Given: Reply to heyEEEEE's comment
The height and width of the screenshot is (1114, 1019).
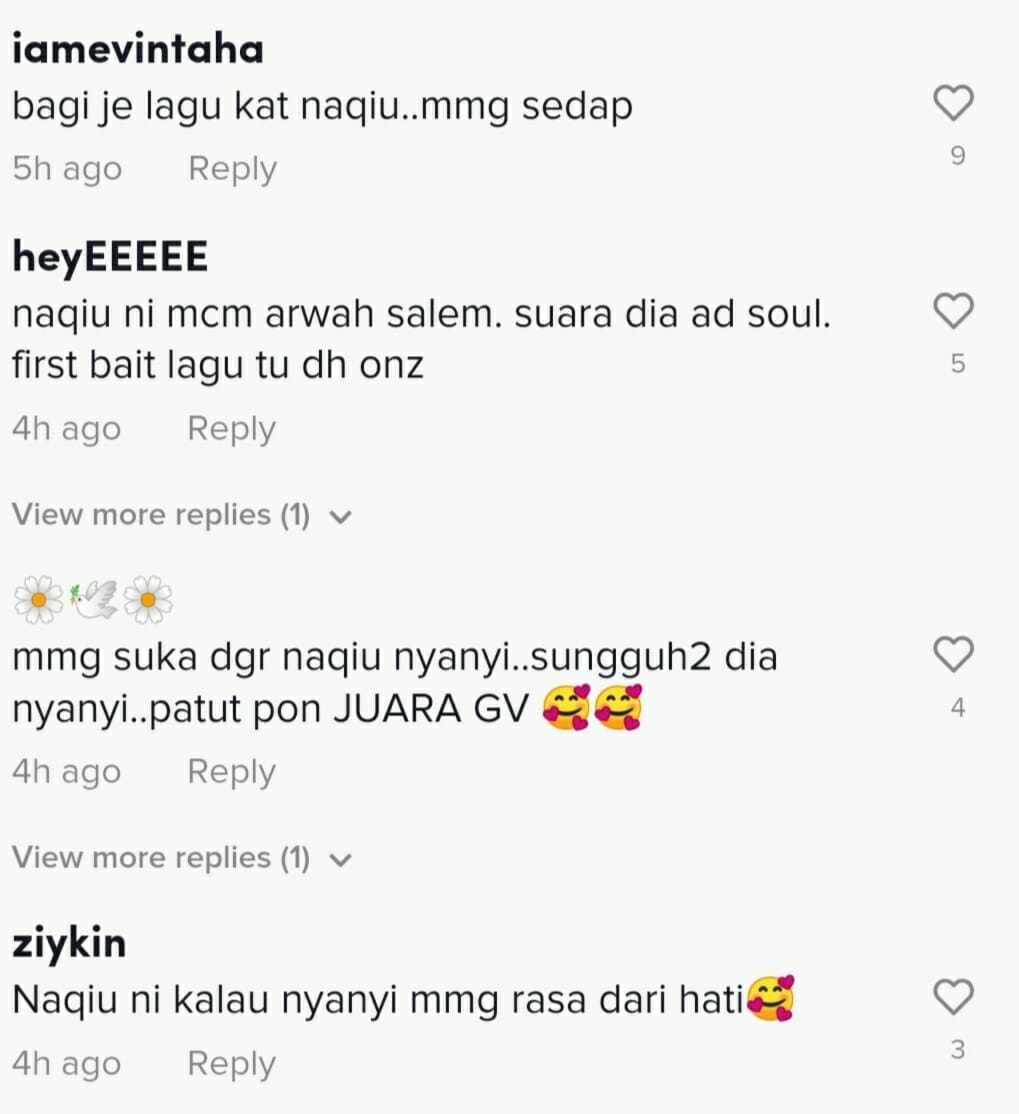Looking at the screenshot, I should [x=232, y=429].
